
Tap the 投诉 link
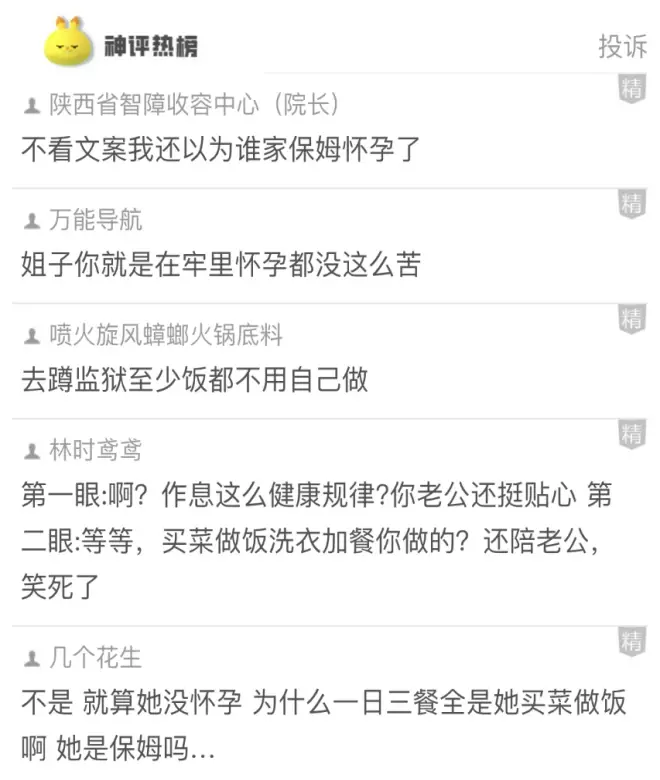622,46
